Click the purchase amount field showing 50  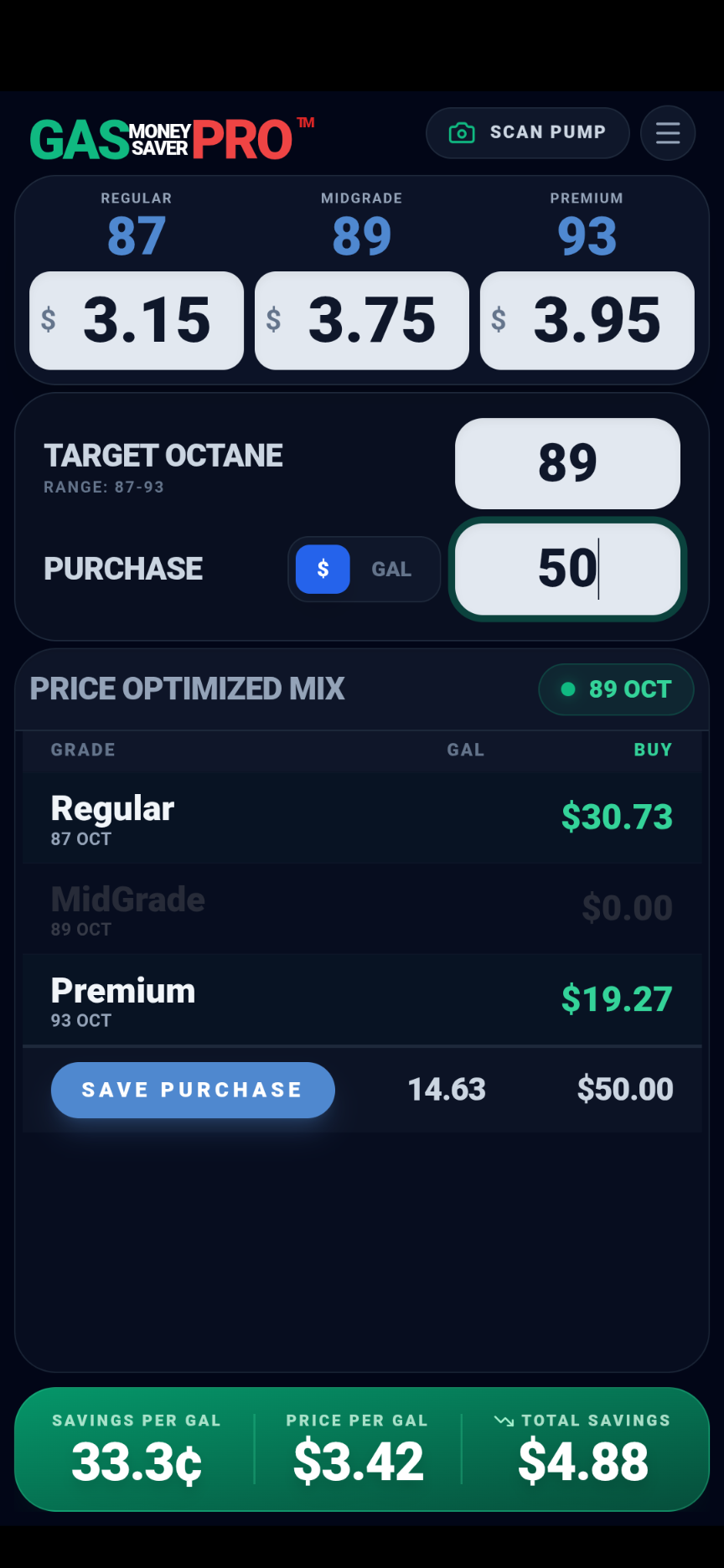click(566, 569)
